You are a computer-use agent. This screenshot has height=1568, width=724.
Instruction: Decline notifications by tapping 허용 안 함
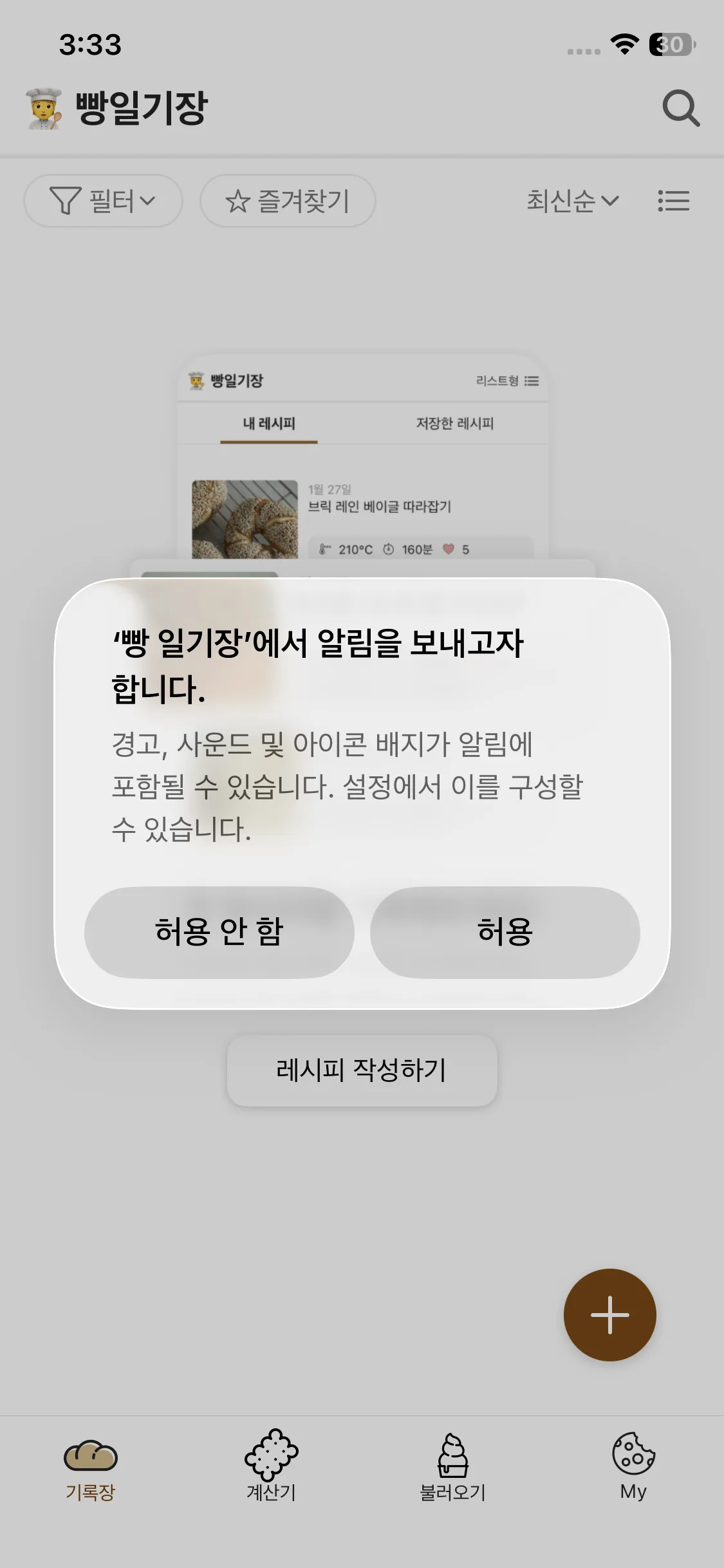[219, 932]
